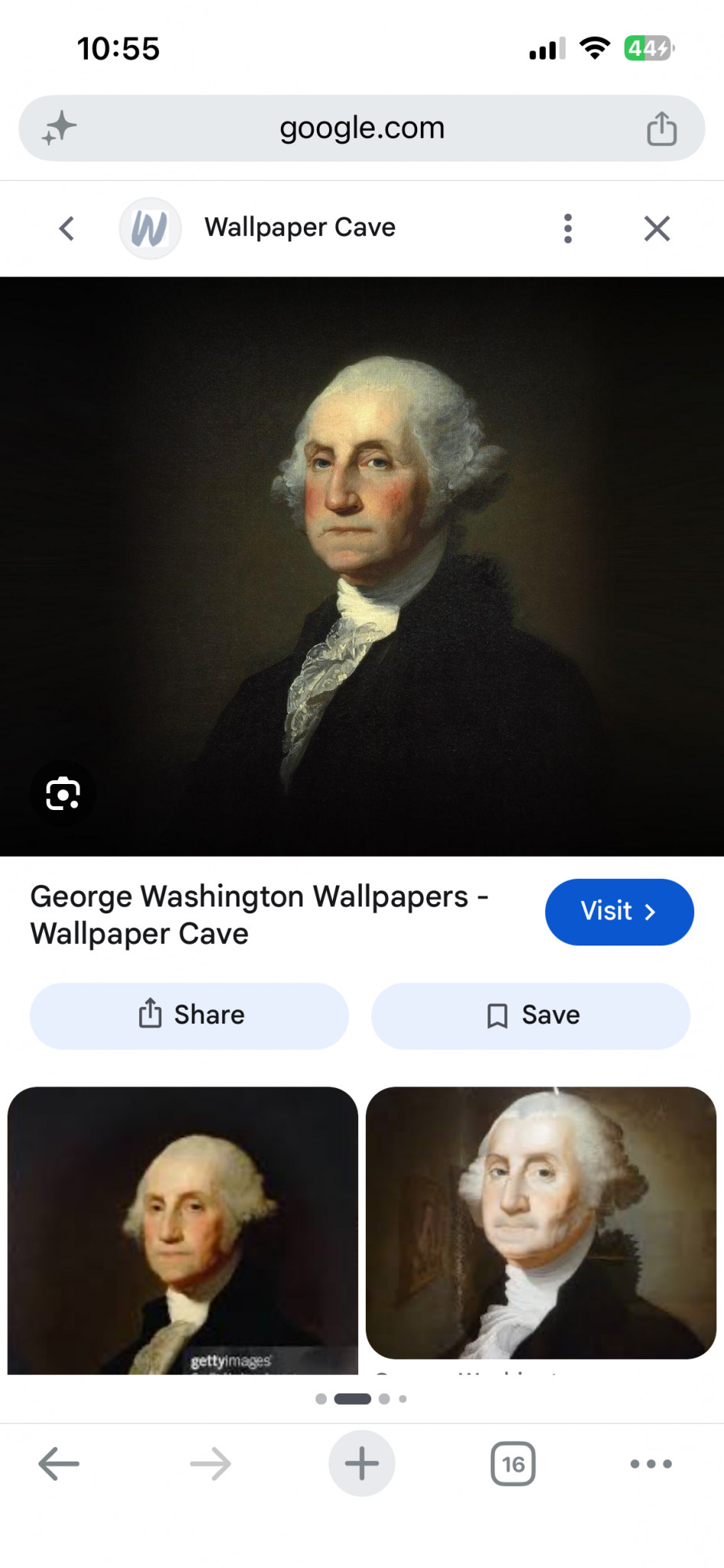Screen dimensions: 724x1568
Task: Open the George Washington Wallpapers title link
Action: (259, 914)
